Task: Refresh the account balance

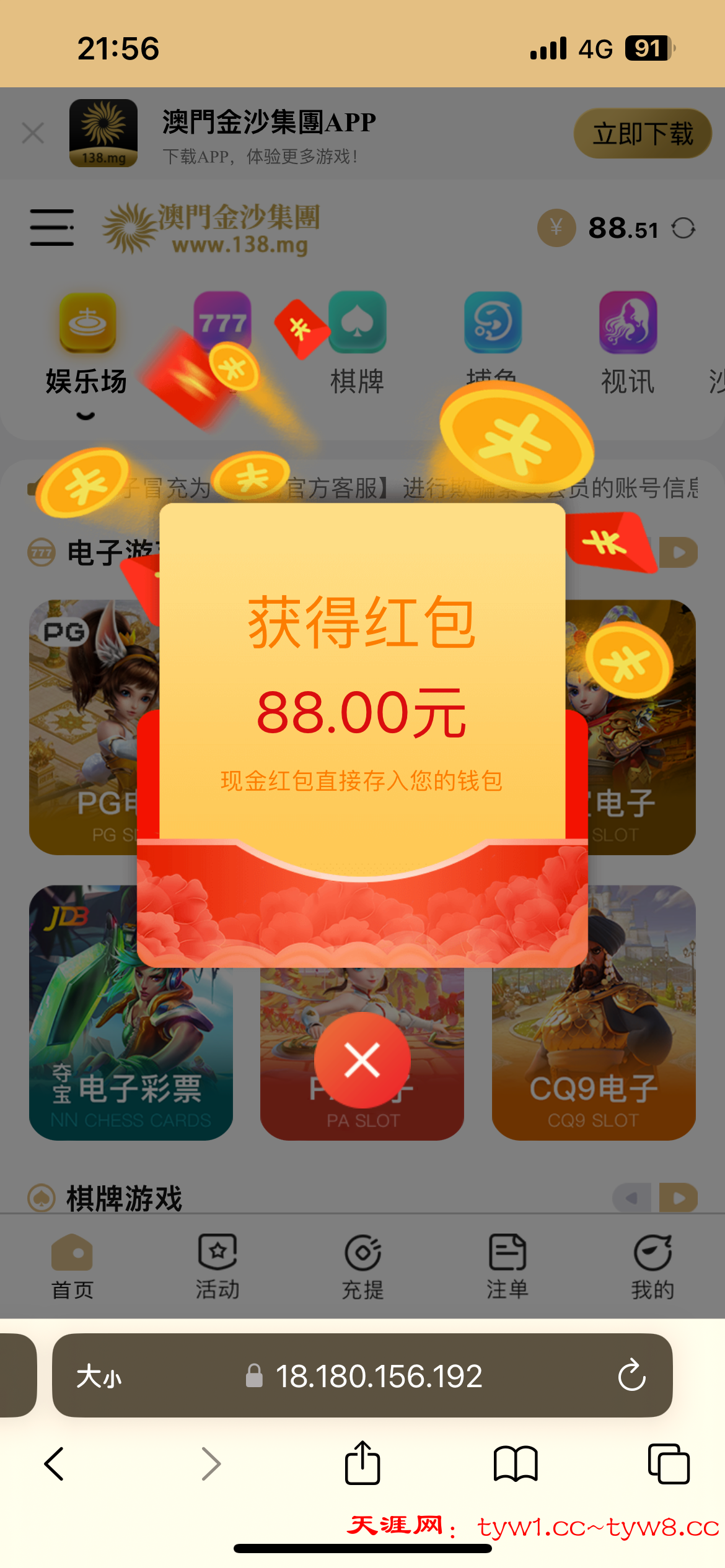Action: click(684, 229)
